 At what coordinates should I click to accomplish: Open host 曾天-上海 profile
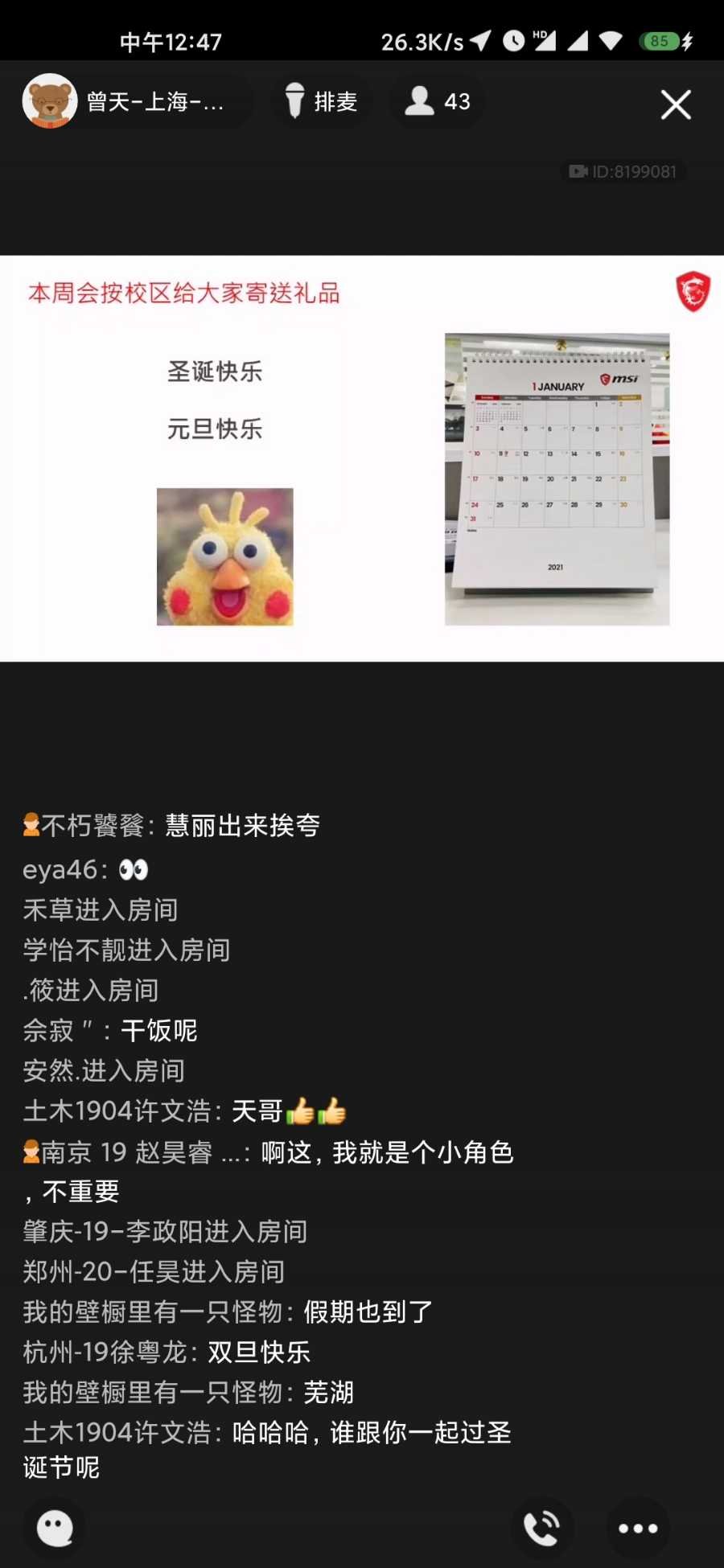[129, 102]
